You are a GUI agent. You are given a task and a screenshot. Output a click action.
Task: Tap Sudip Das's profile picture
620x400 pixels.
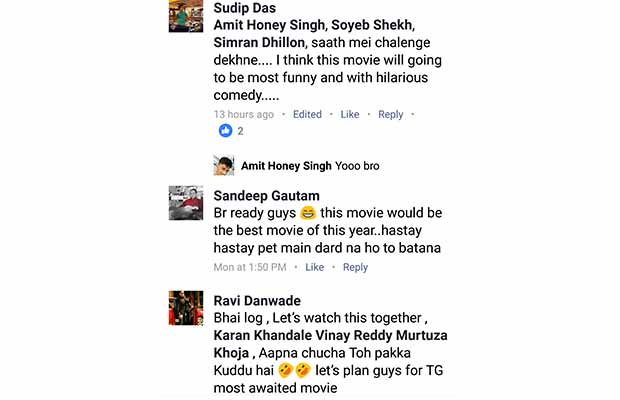(186, 15)
